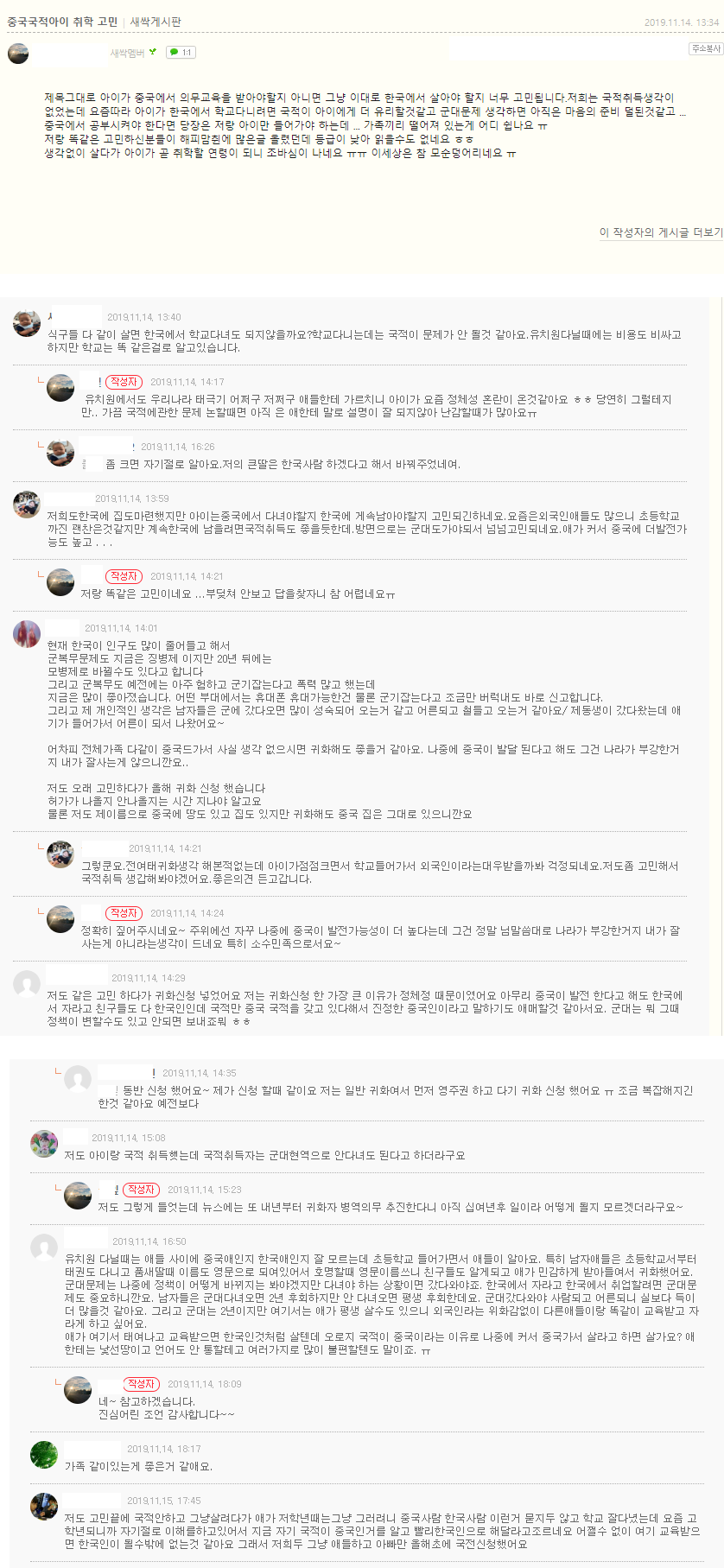
Task: View more posts by this author
Action: coord(661,232)
